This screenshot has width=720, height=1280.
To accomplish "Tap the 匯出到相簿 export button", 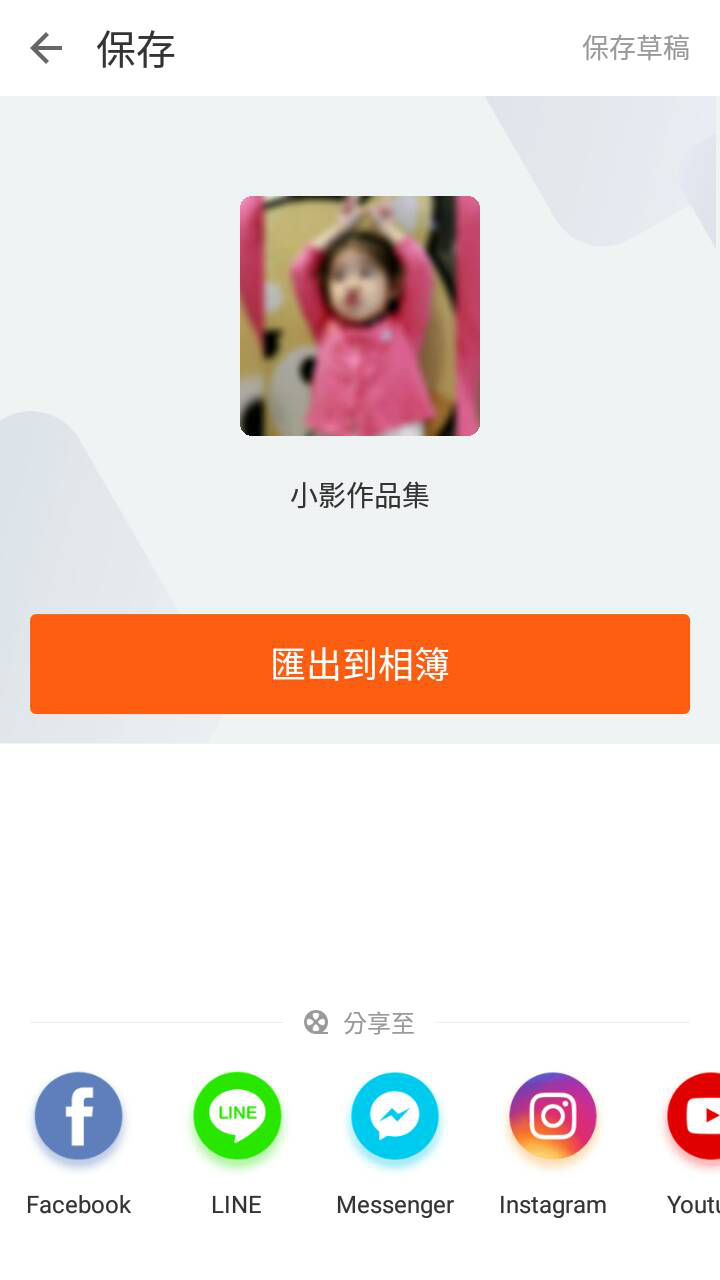I will click(360, 664).
